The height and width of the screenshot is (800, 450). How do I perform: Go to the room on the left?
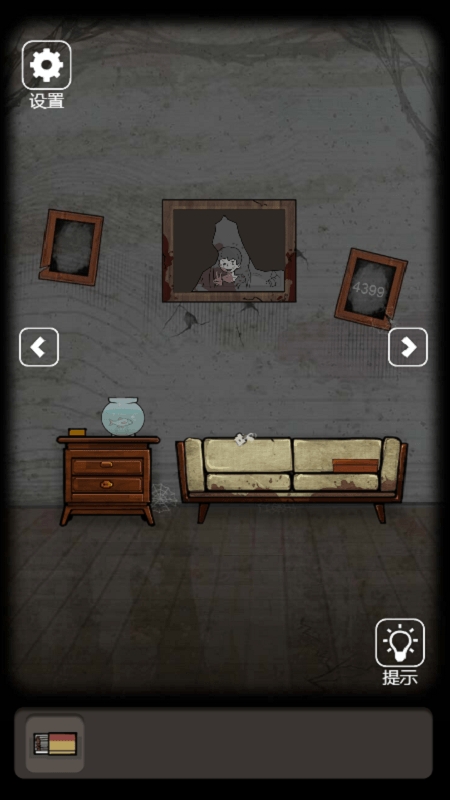click(x=39, y=347)
